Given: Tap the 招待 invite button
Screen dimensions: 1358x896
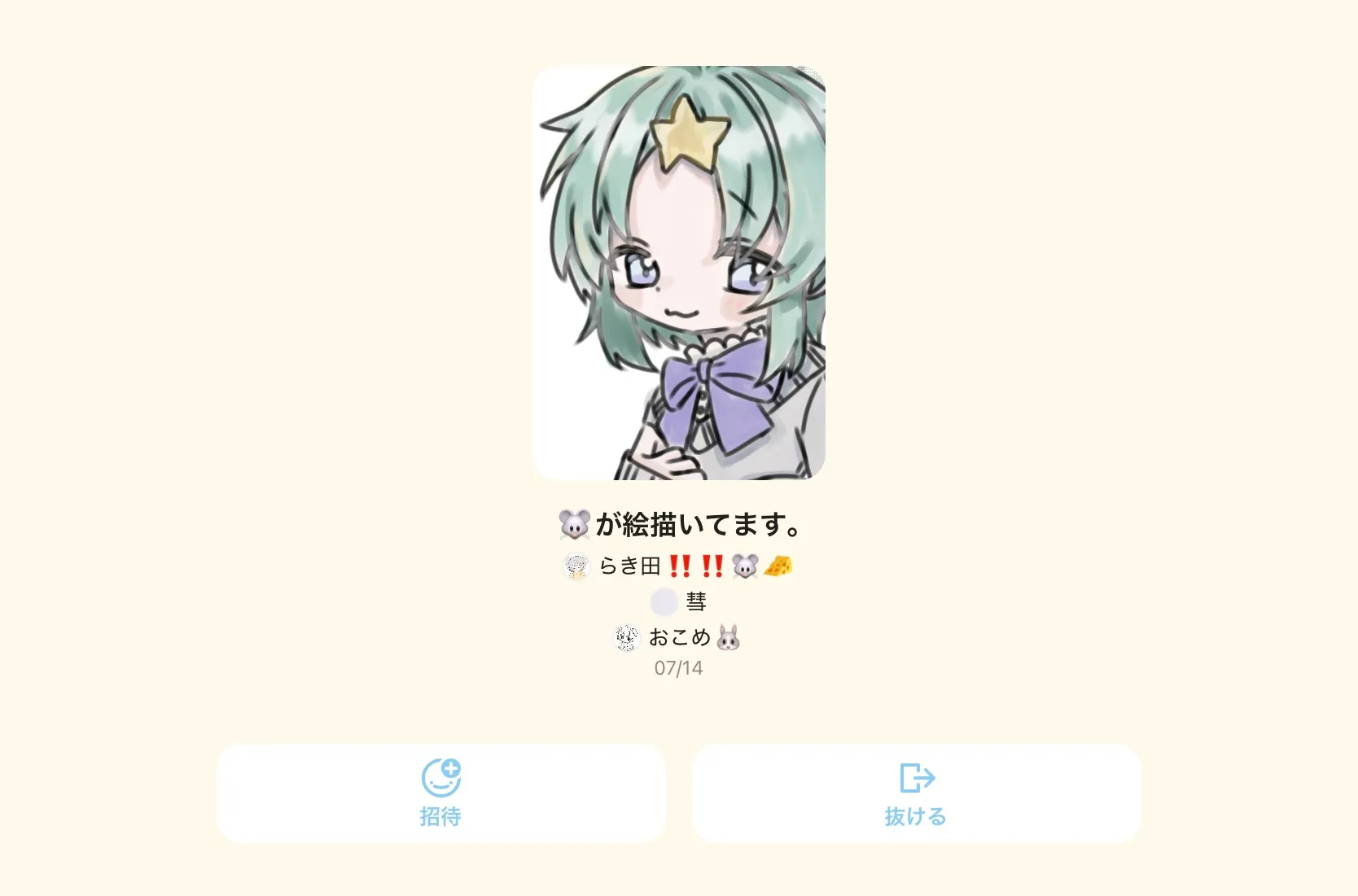Looking at the screenshot, I should tap(441, 793).
